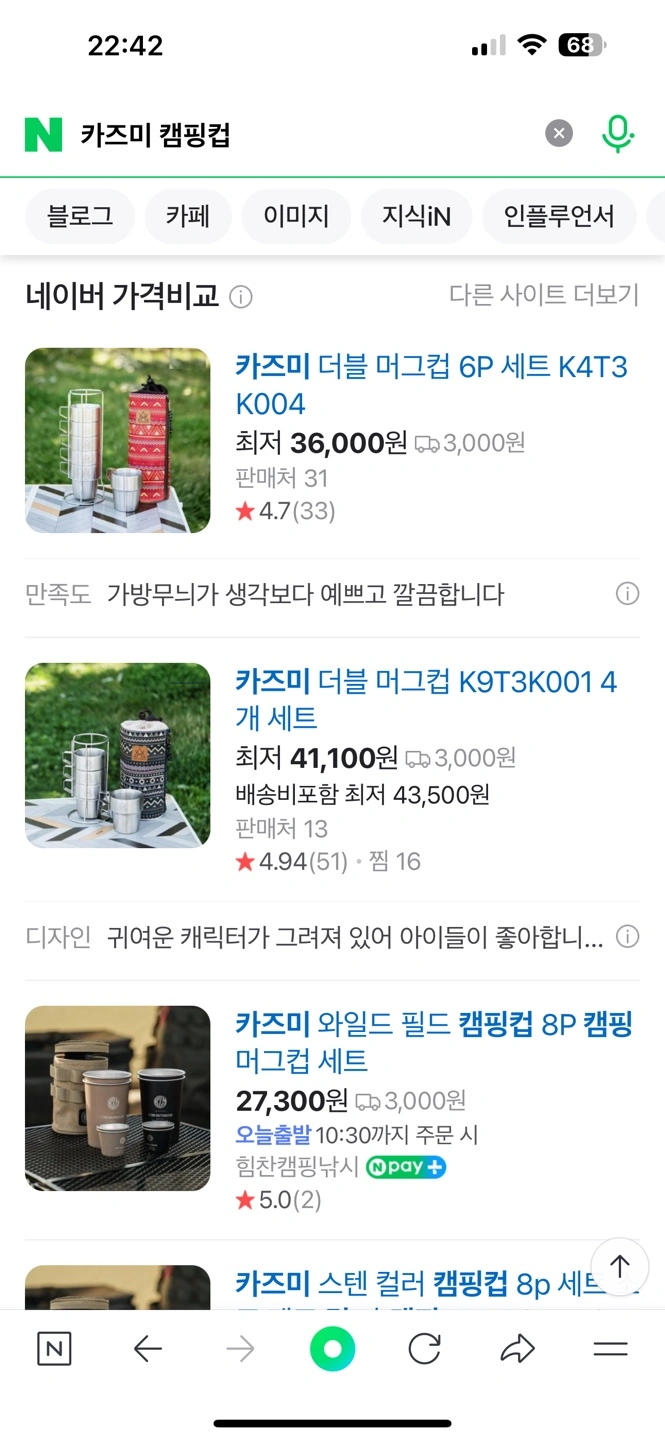
Task: Share this search results page
Action: coord(517,1350)
